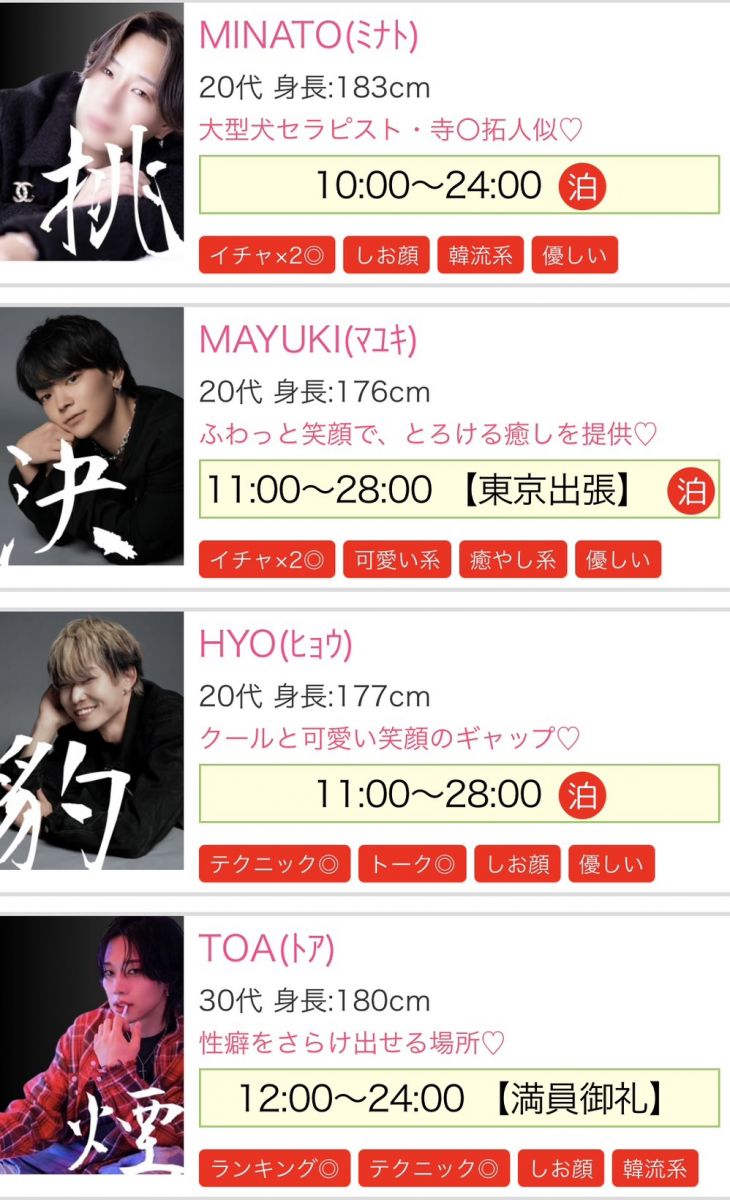Screen dimensions: 730x1200
Task: Open TOA's profile photo
Action: (x=92, y=1045)
